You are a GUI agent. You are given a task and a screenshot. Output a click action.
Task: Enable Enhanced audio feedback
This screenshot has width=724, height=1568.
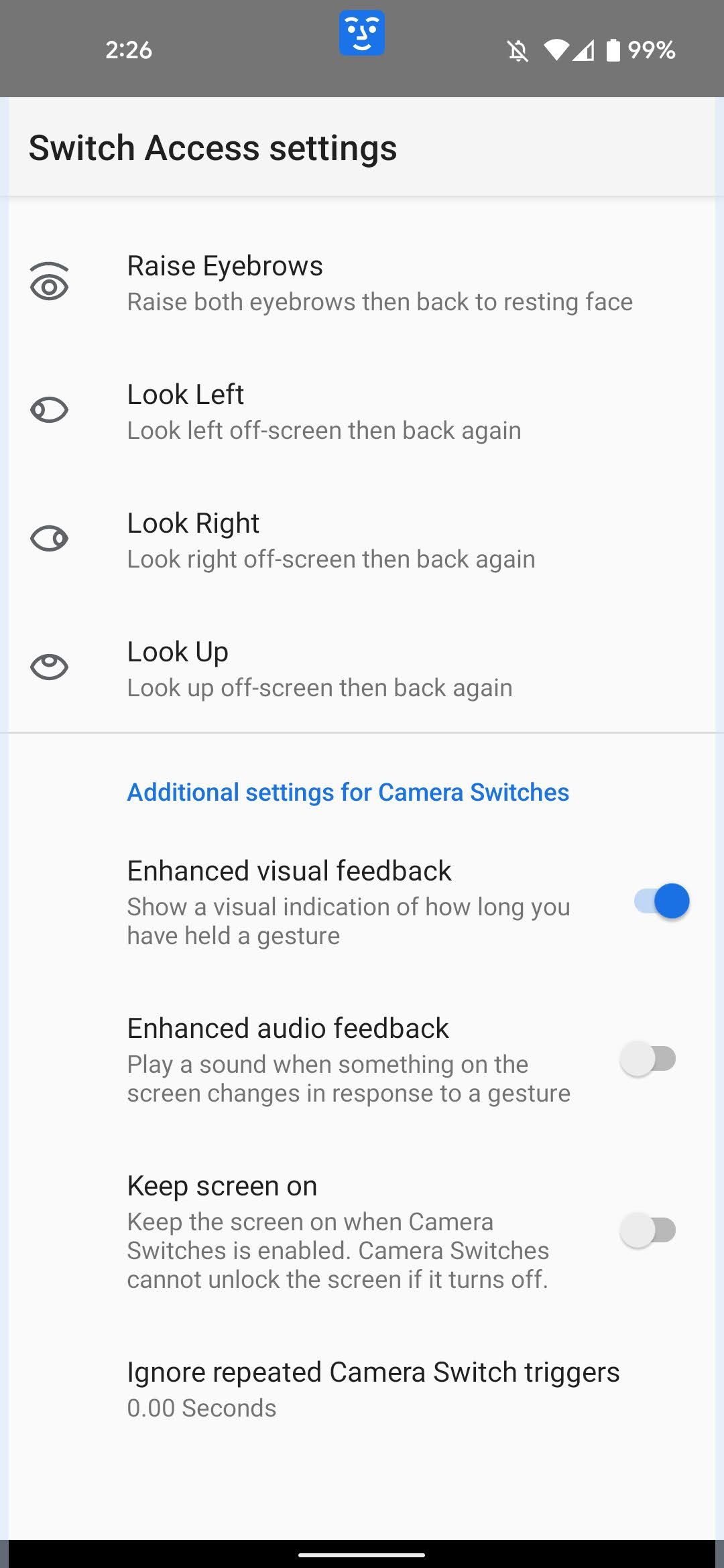click(648, 1059)
